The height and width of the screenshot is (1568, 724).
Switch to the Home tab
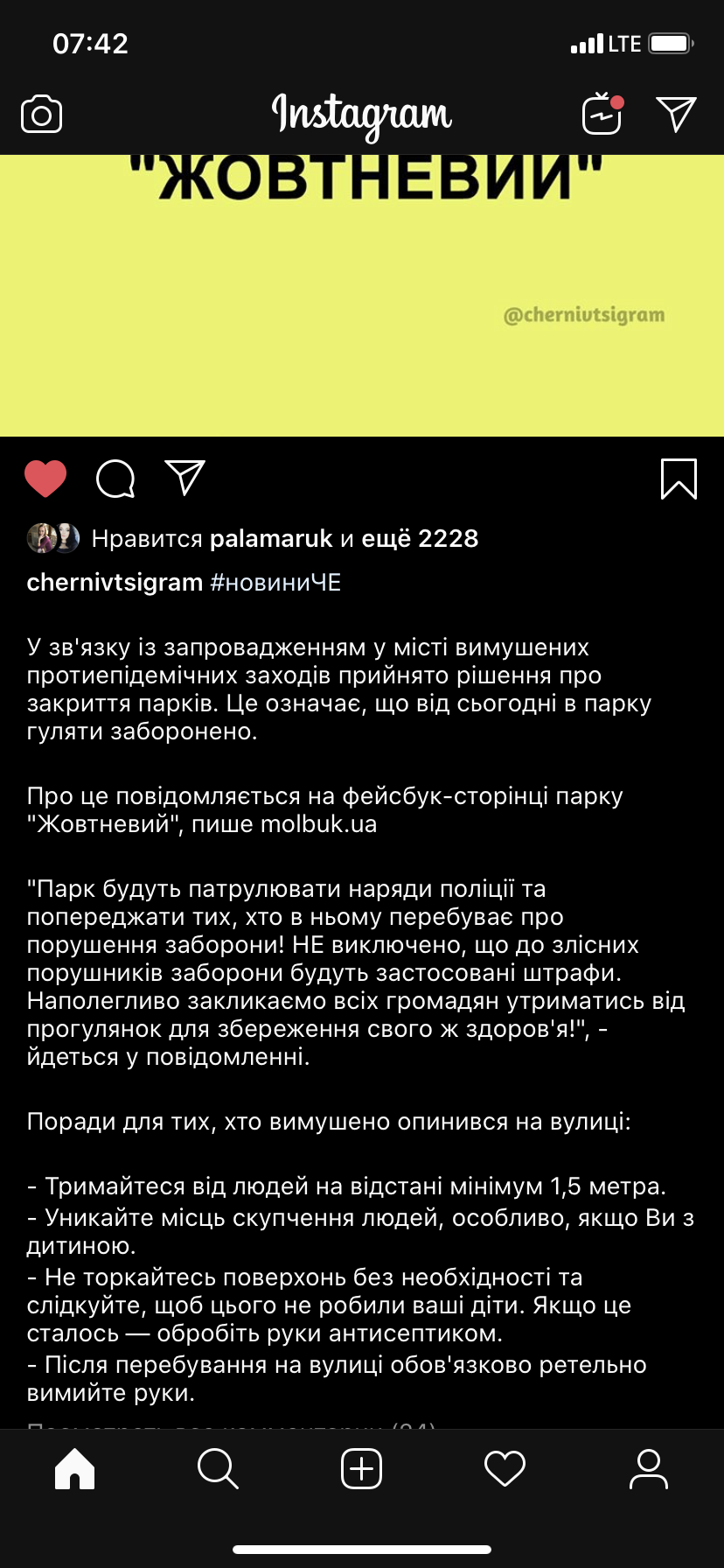click(x=74, y=1469)
